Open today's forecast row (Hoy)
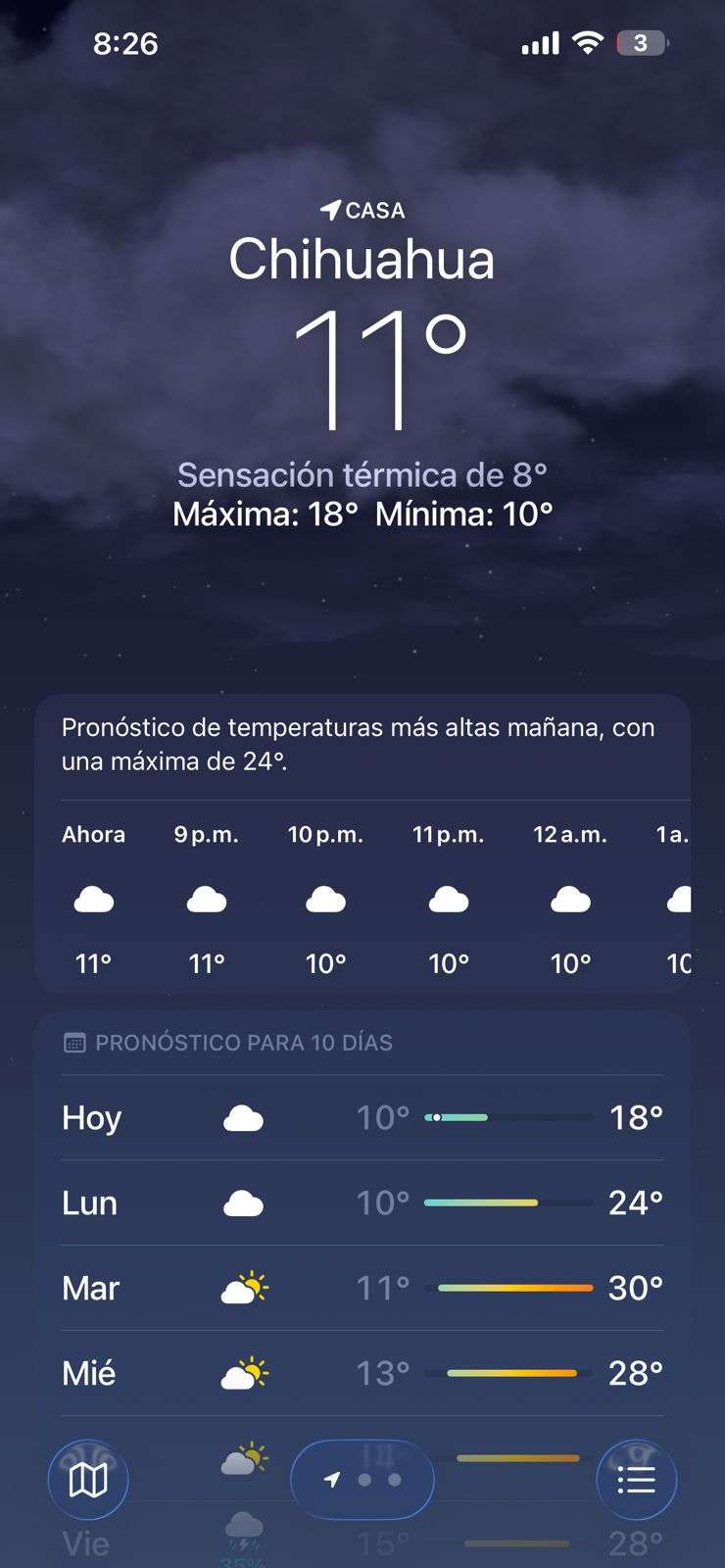This screenshot has height=1568, width=725. click(362, 1117)
